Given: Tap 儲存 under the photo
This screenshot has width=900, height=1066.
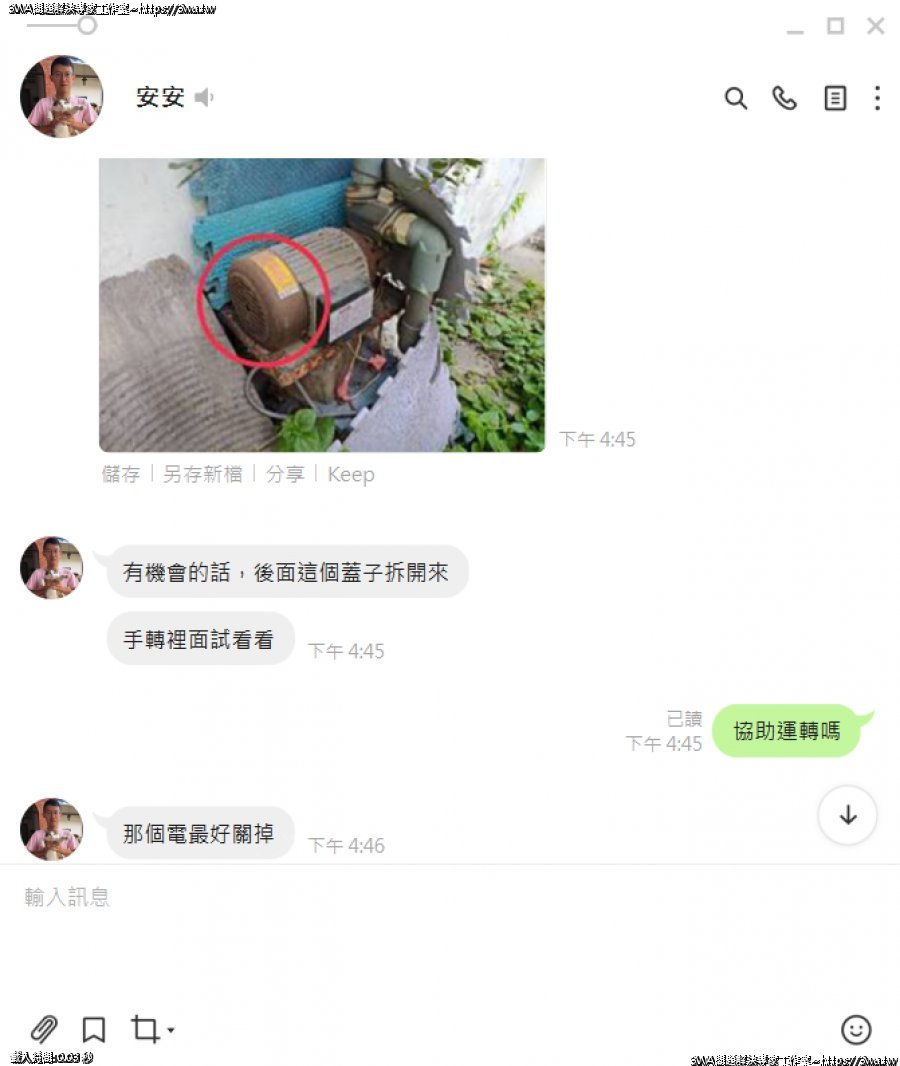Looking at the screenshot, I should tap(121, 474).
